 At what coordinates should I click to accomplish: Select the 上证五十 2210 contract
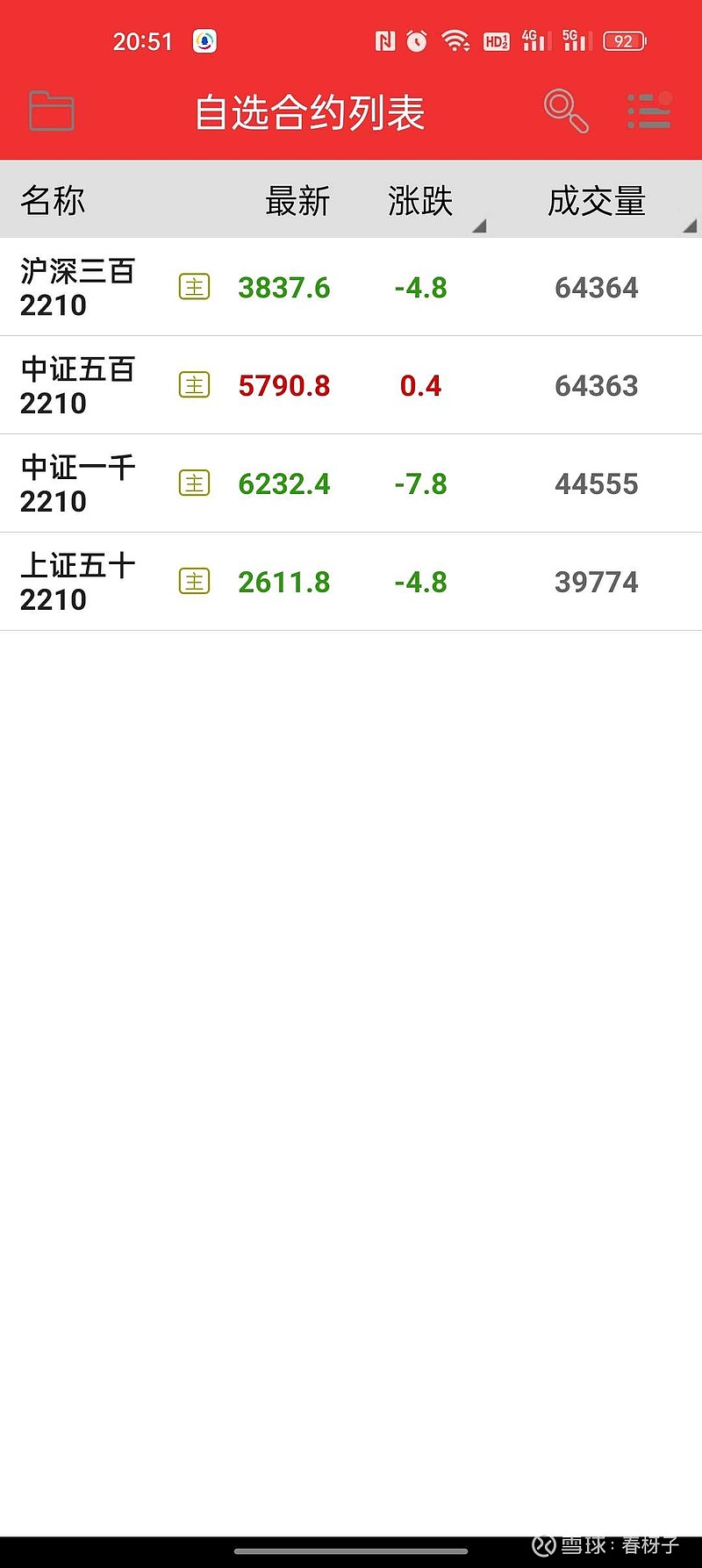(x=351, y=582)
